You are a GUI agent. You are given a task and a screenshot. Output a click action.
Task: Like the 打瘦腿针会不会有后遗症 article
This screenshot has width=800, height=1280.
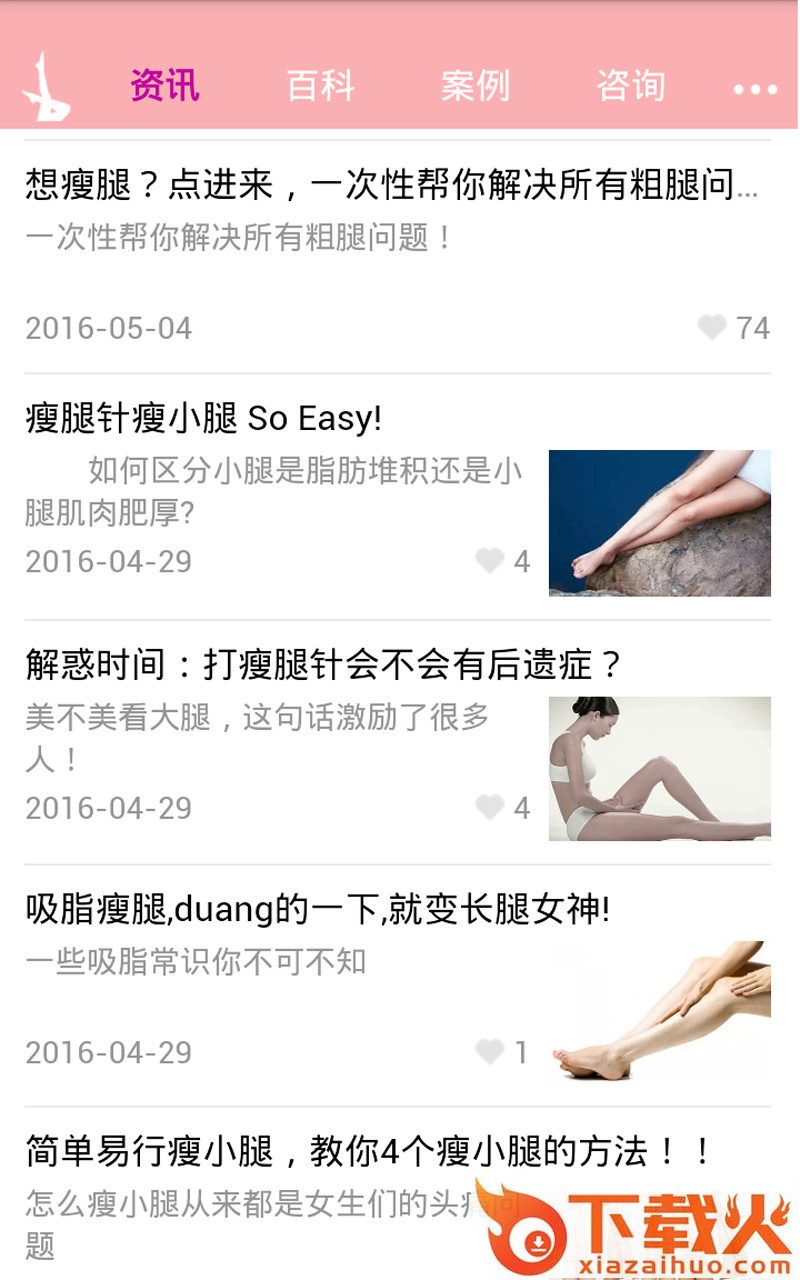pos(489,807)
